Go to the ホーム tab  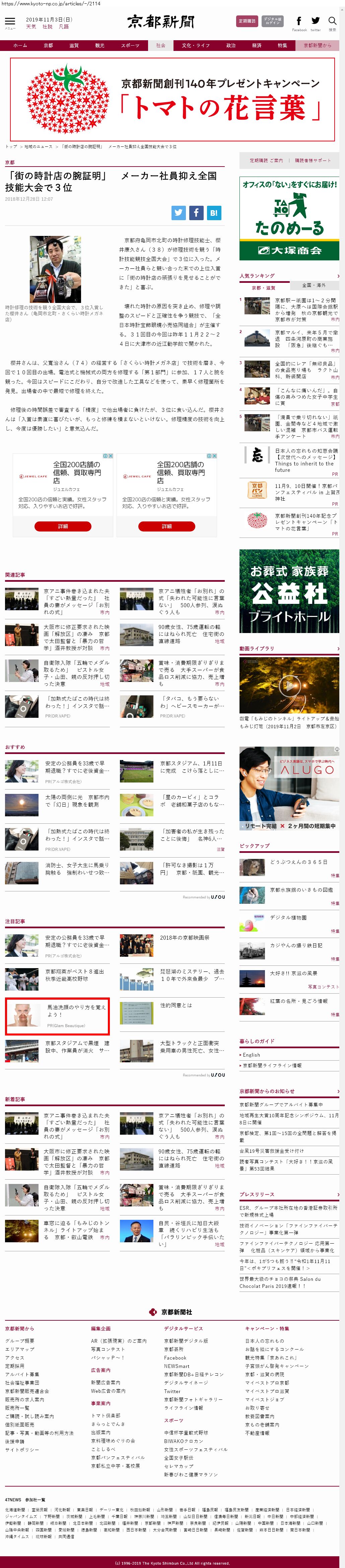tap(20, 46)
